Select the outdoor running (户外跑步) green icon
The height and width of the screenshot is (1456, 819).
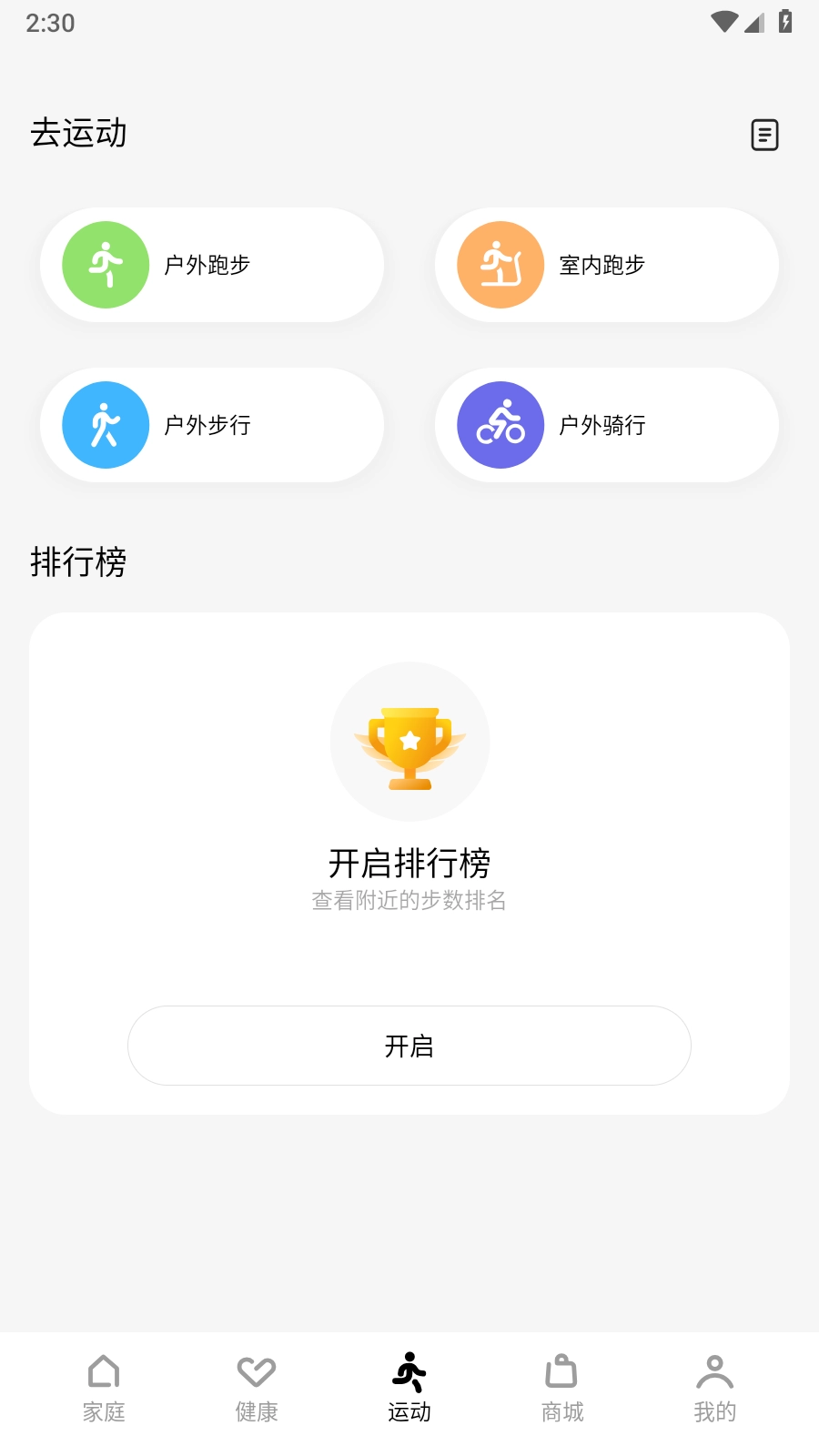(105, 264)
